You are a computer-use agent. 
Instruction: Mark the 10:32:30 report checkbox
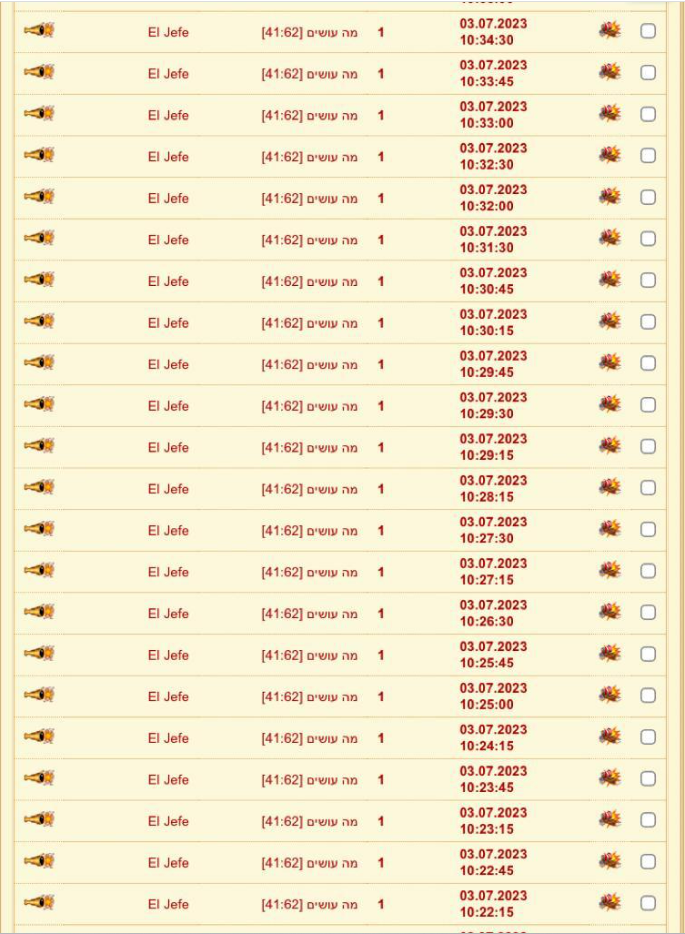[x=648, y=156]
